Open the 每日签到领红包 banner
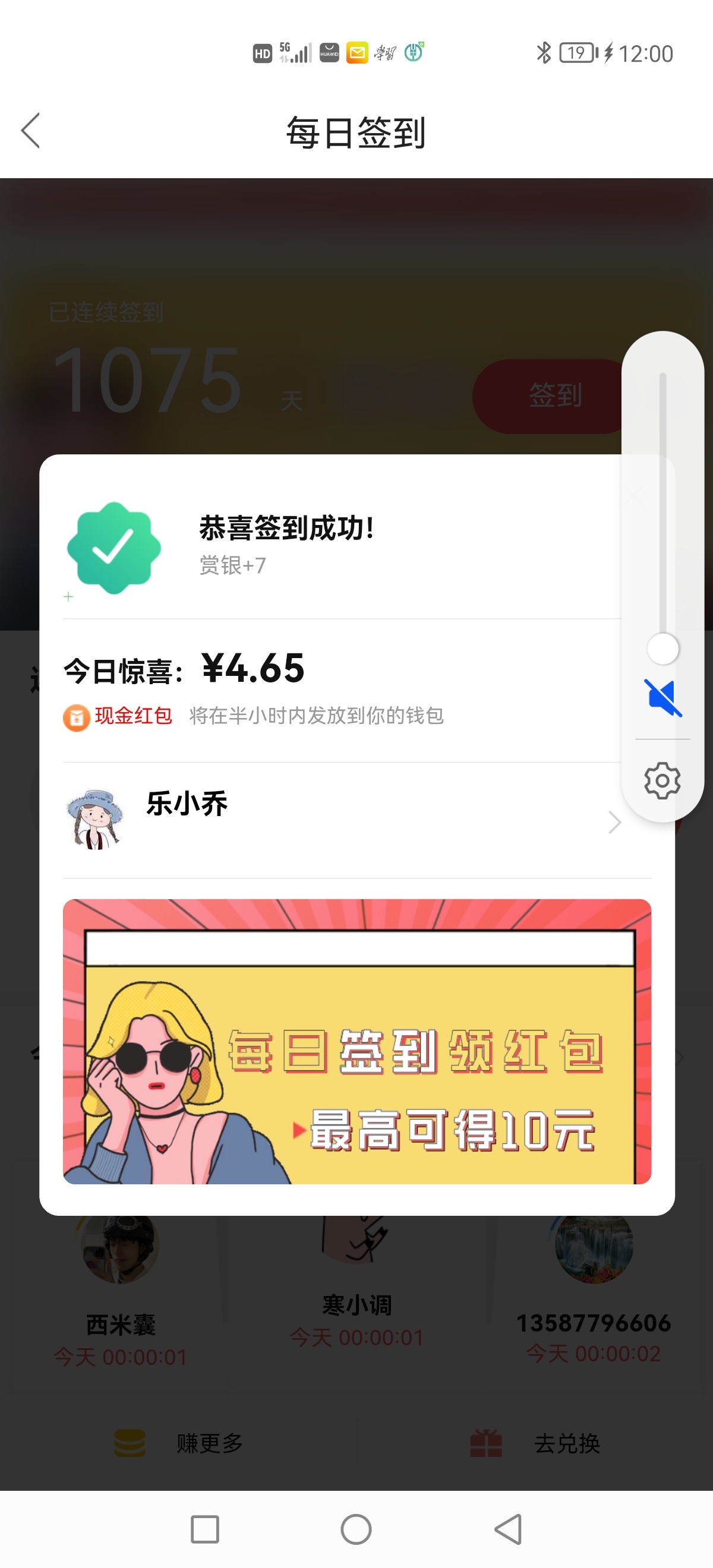 coord(357,1041)
